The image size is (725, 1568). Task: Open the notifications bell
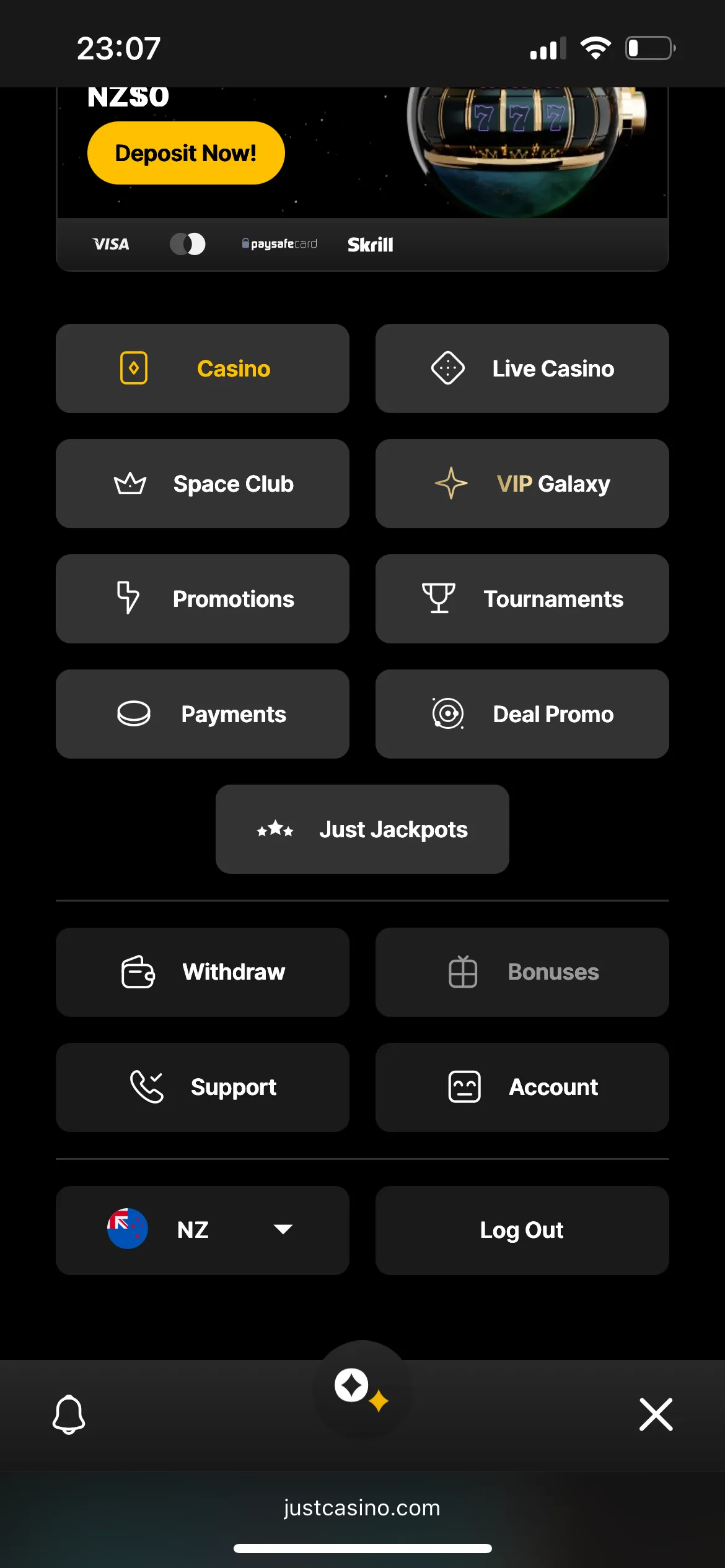click(69, 1414)
